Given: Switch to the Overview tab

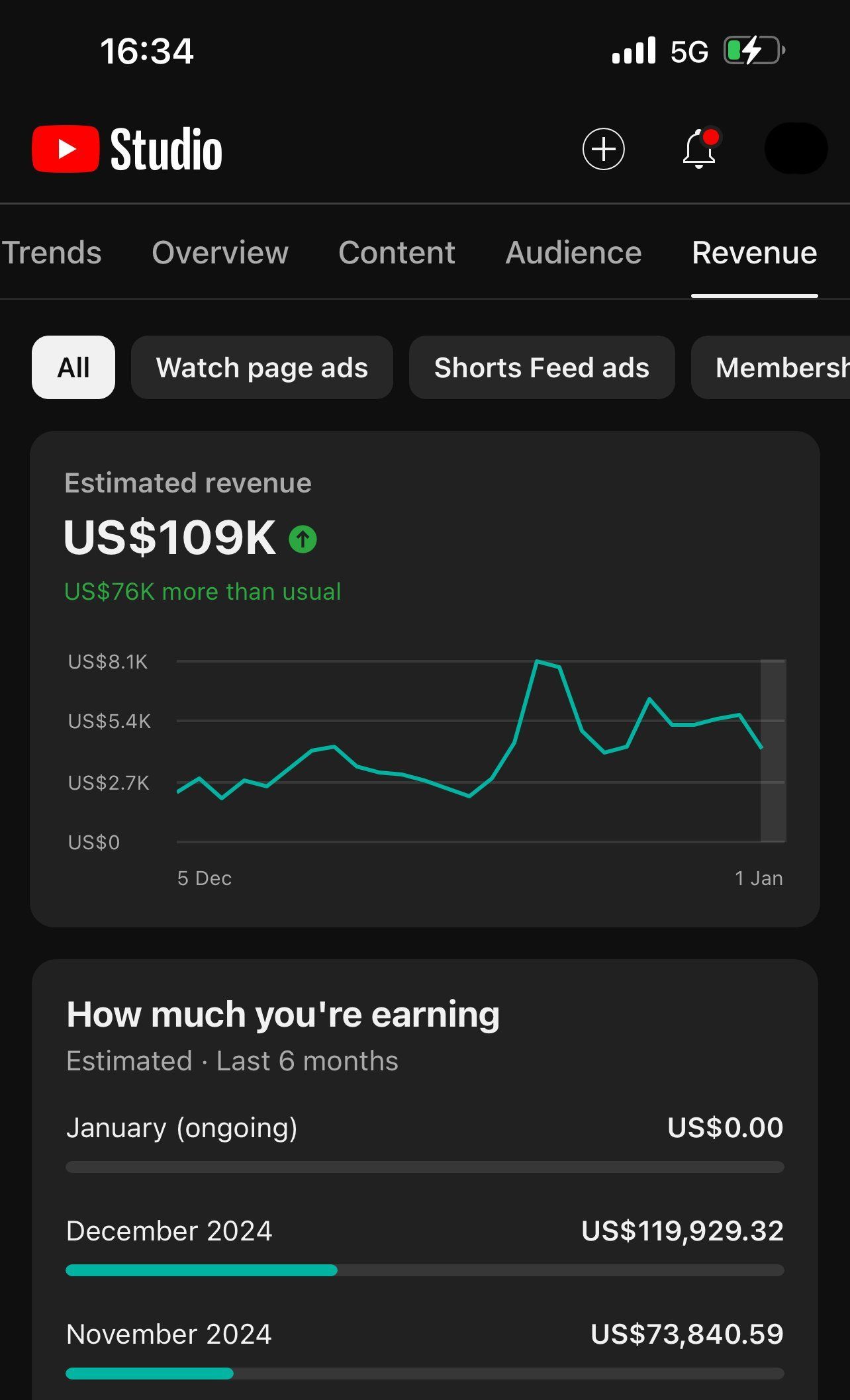Looking at the screenshot, I should pyautogui.click(x=220, y=253).
